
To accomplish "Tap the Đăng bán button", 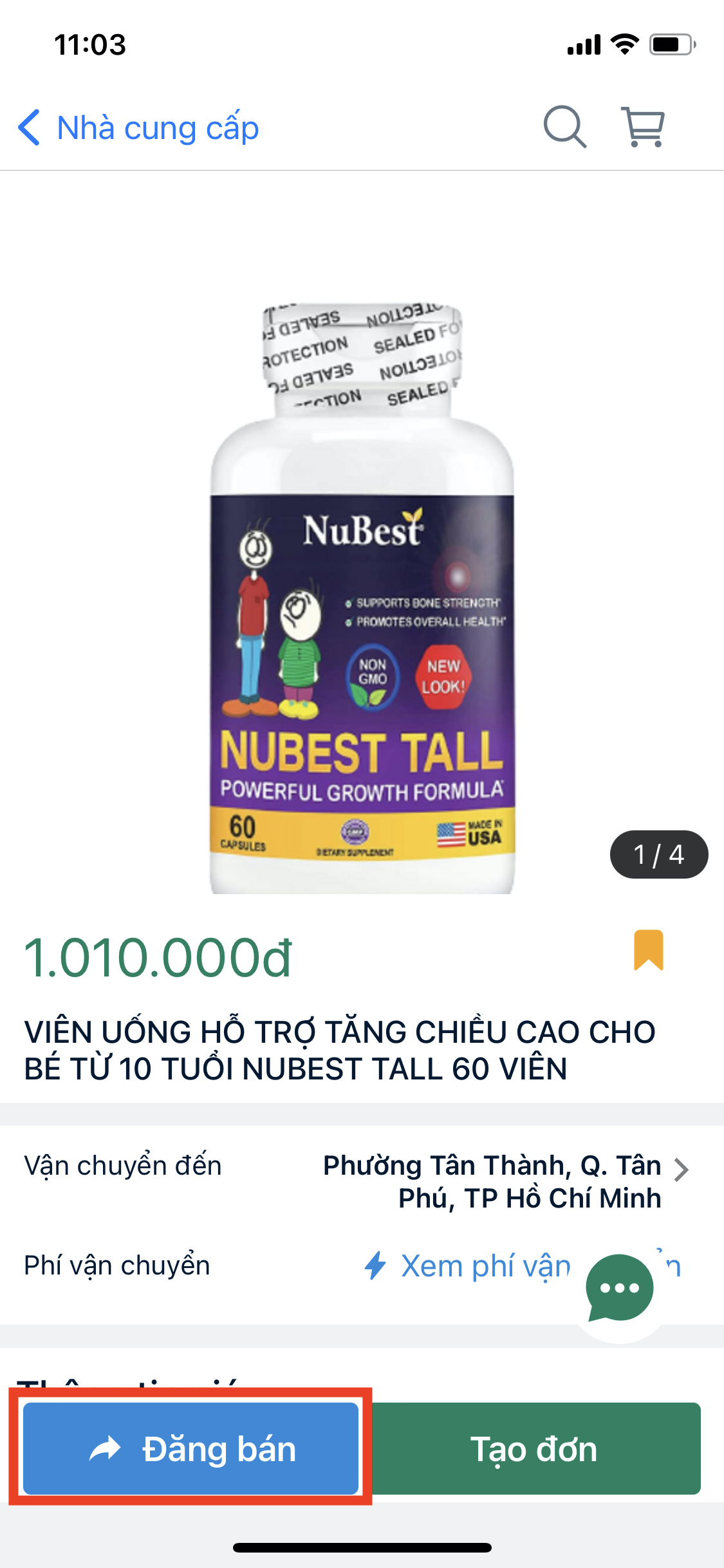I will tap(190, 1448).
